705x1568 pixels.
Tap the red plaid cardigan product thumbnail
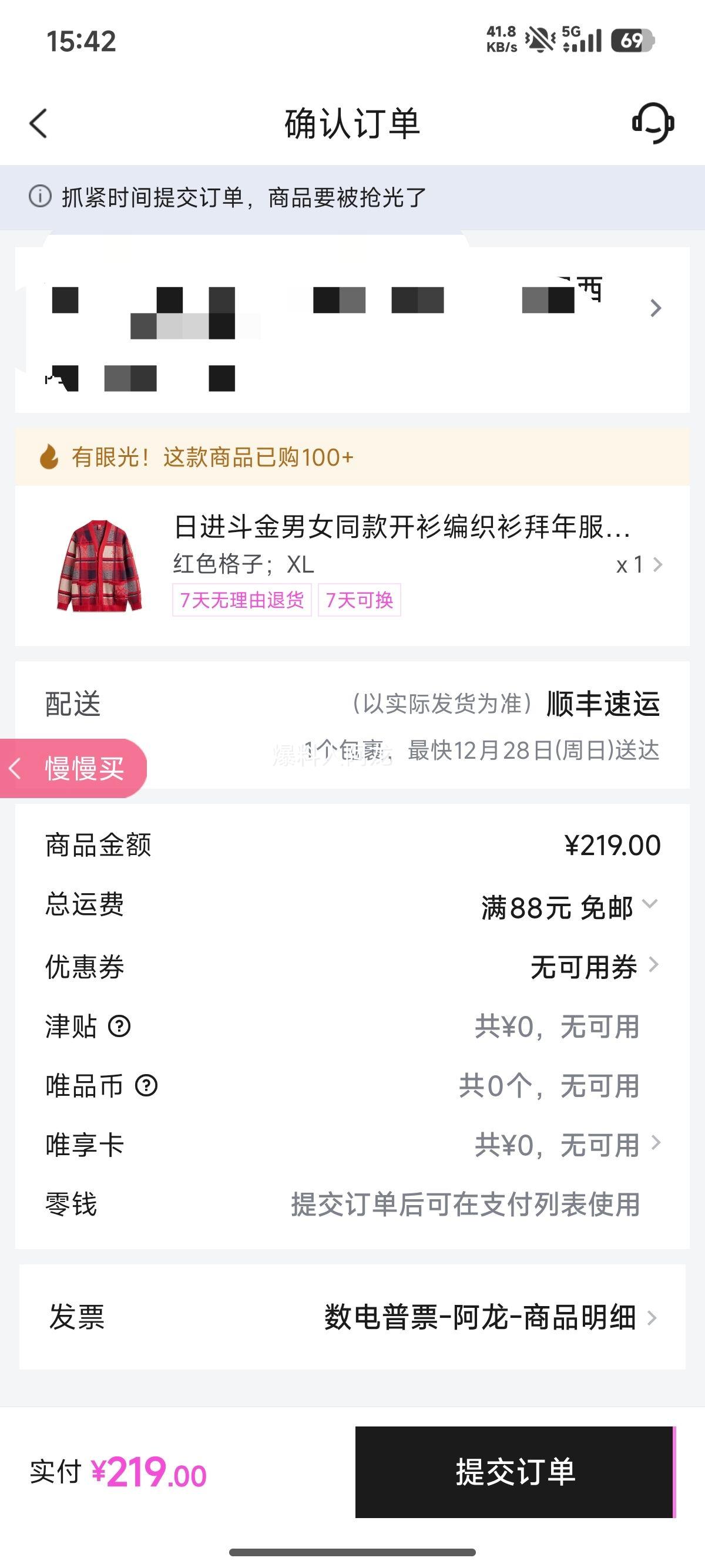coord(100,566)
